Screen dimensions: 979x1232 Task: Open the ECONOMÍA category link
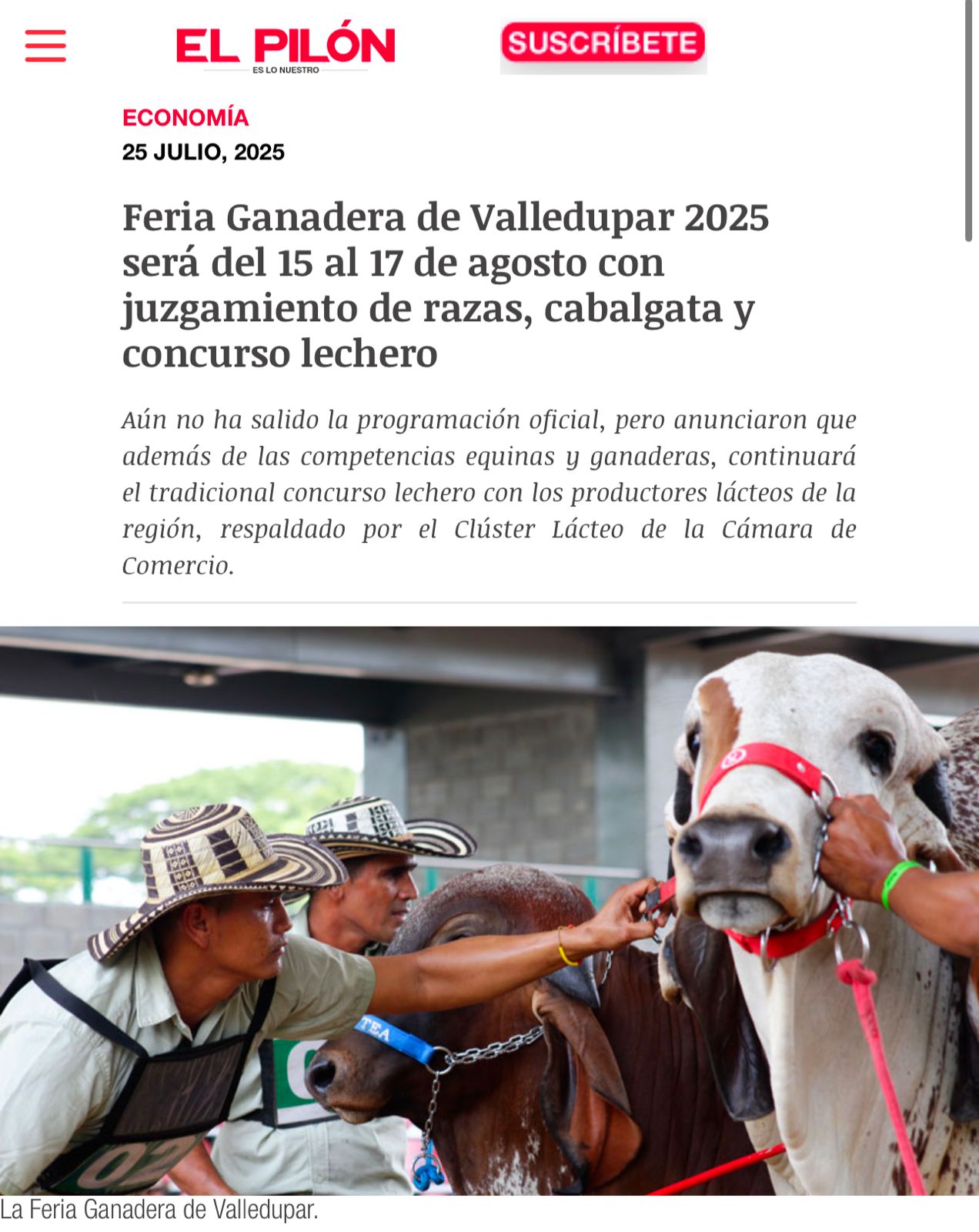(x=185, y=118)
